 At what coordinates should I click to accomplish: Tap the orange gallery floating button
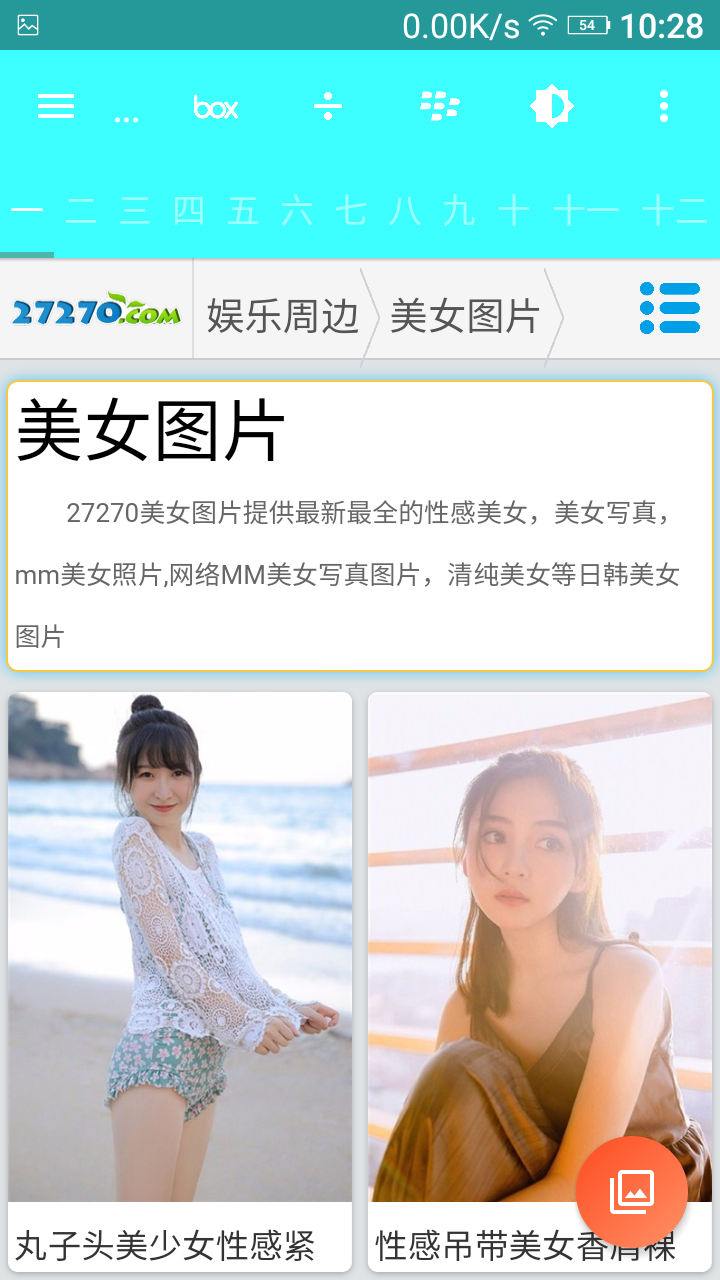click(x=632, y=1191)
